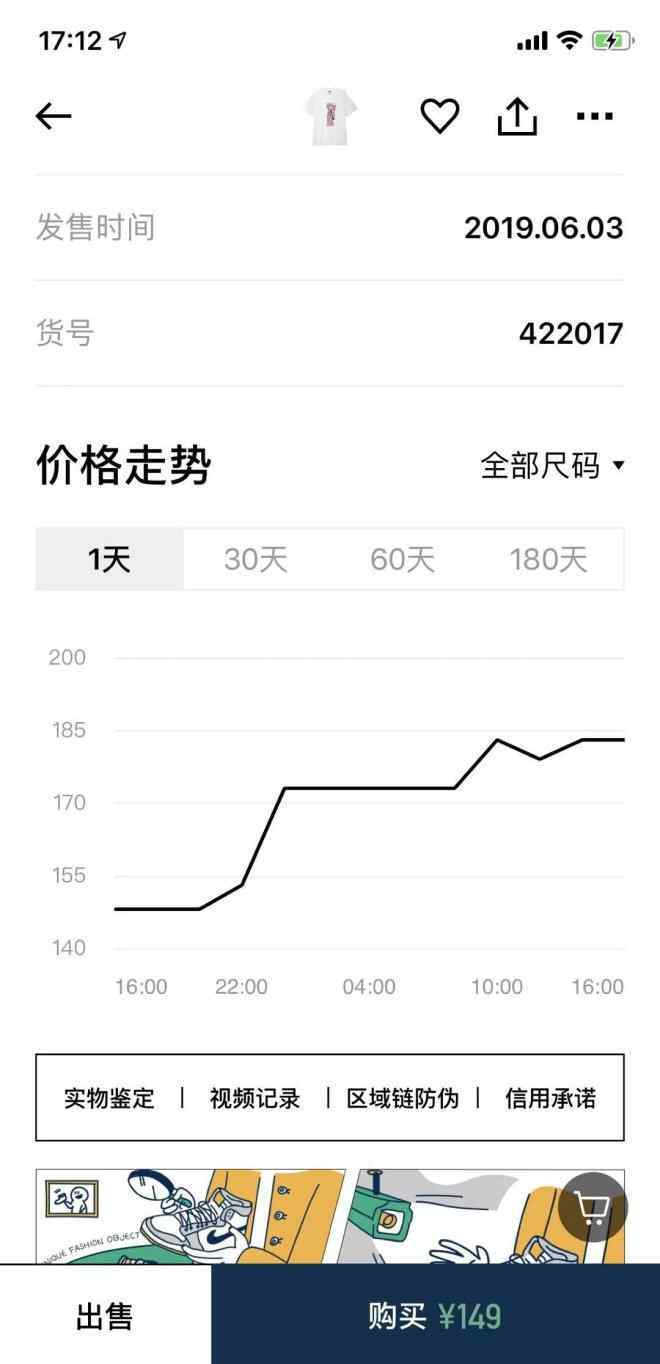Expand the 全部尺码 size dropdown
Screen dimensions: 660x1364
coord(552,465)
